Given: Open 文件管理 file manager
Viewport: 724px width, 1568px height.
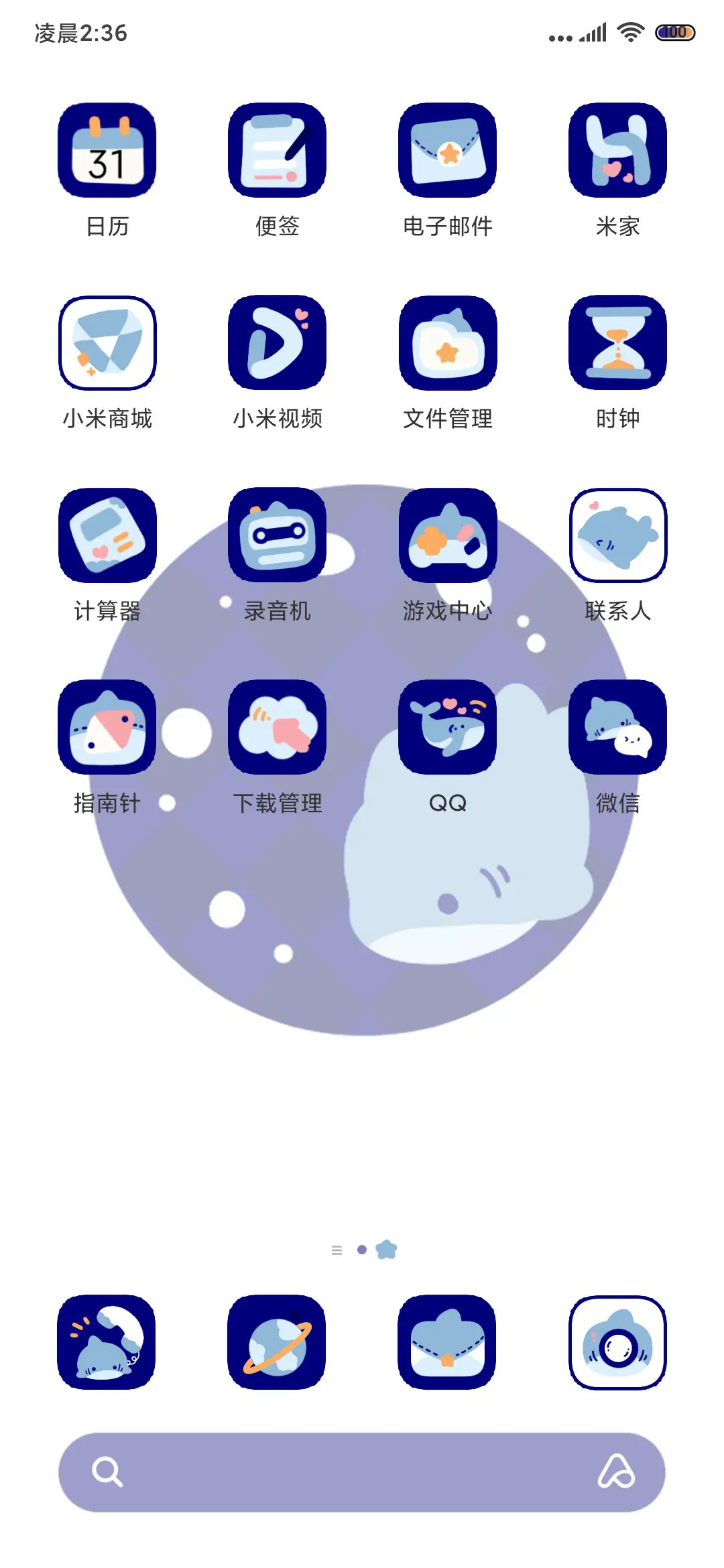Looking at the screenshot, I should coord(446,344).
